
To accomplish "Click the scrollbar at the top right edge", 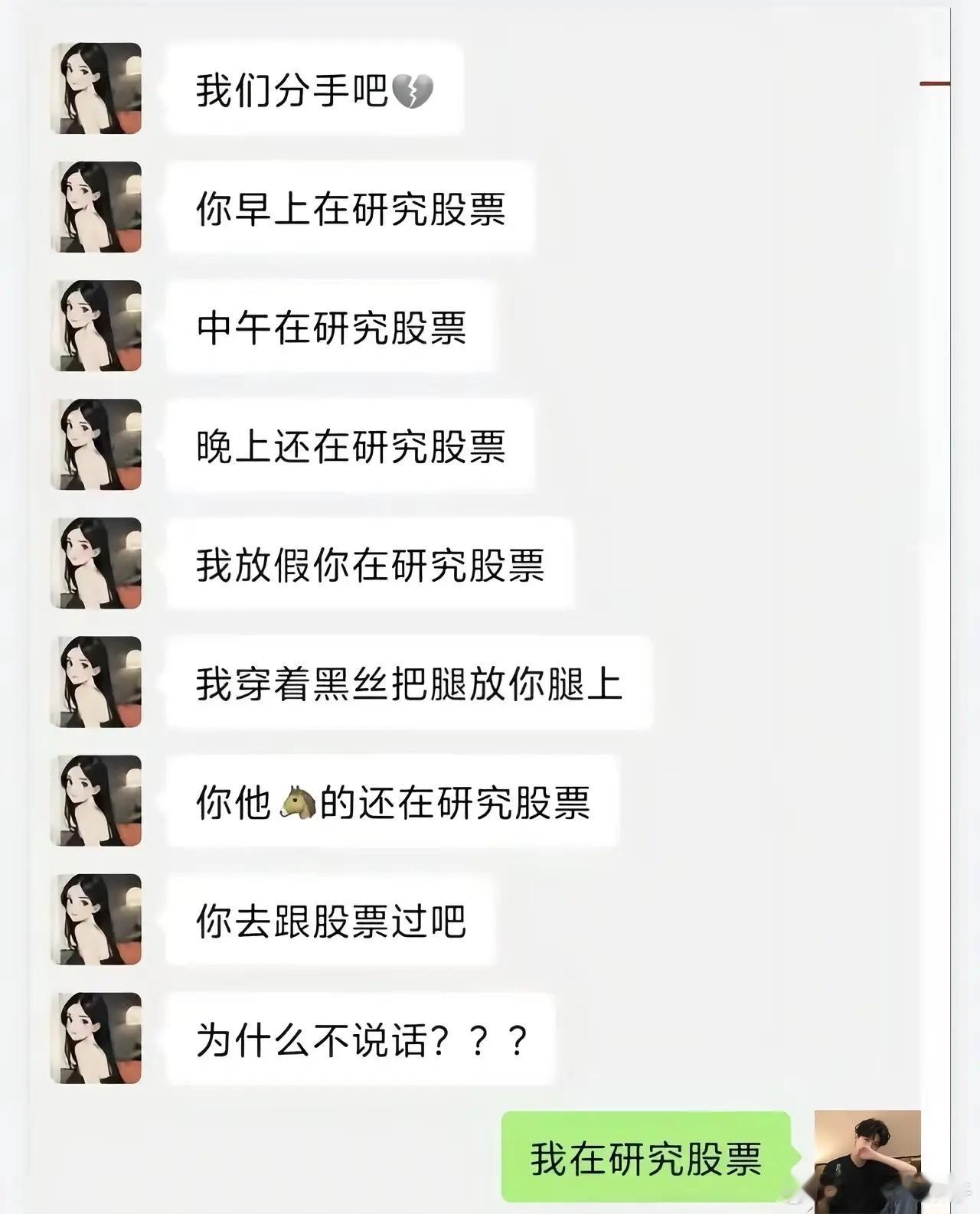I will tap(936, 82).
